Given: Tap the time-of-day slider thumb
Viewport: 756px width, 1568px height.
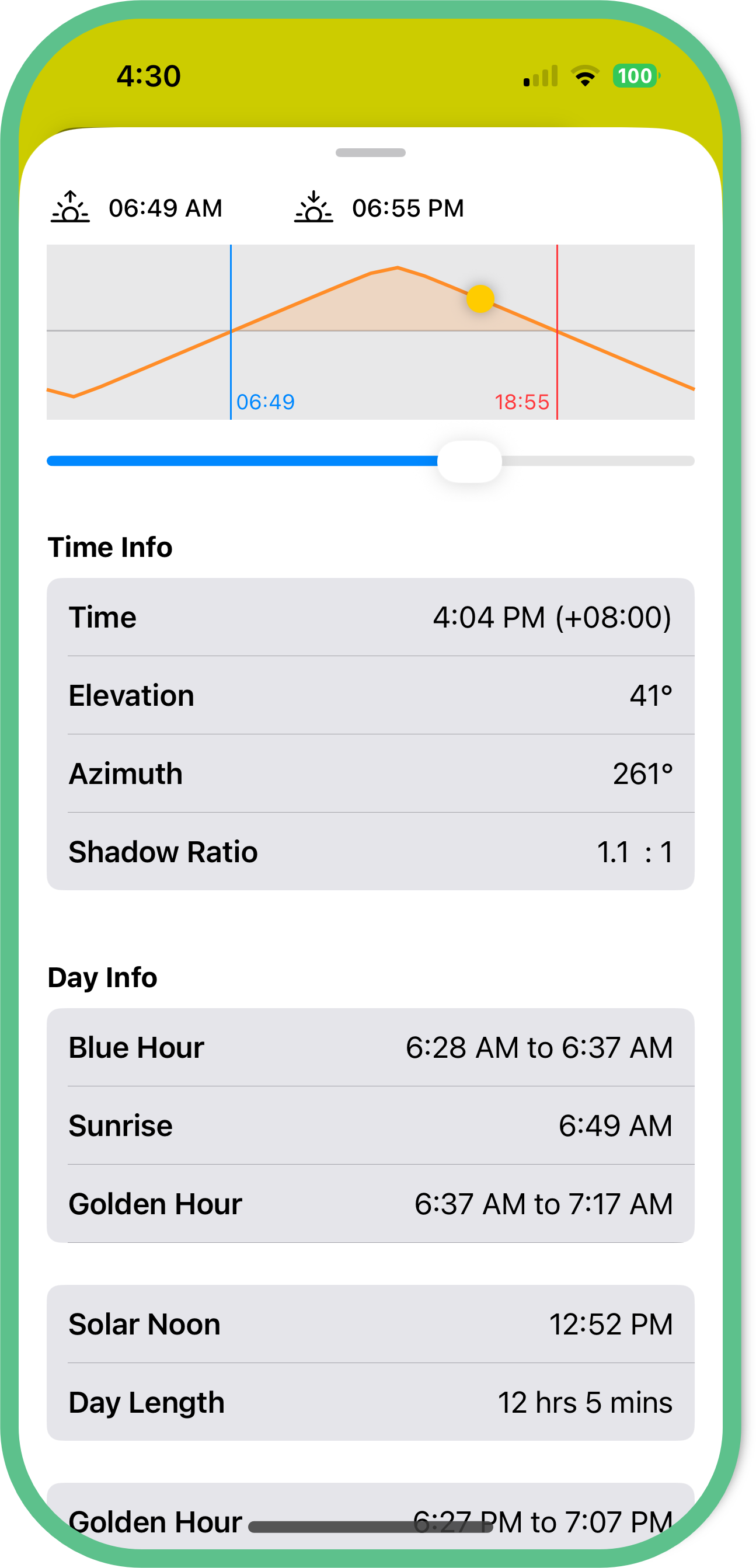Looking at the screenshot, I should click(x=469, y=461).
